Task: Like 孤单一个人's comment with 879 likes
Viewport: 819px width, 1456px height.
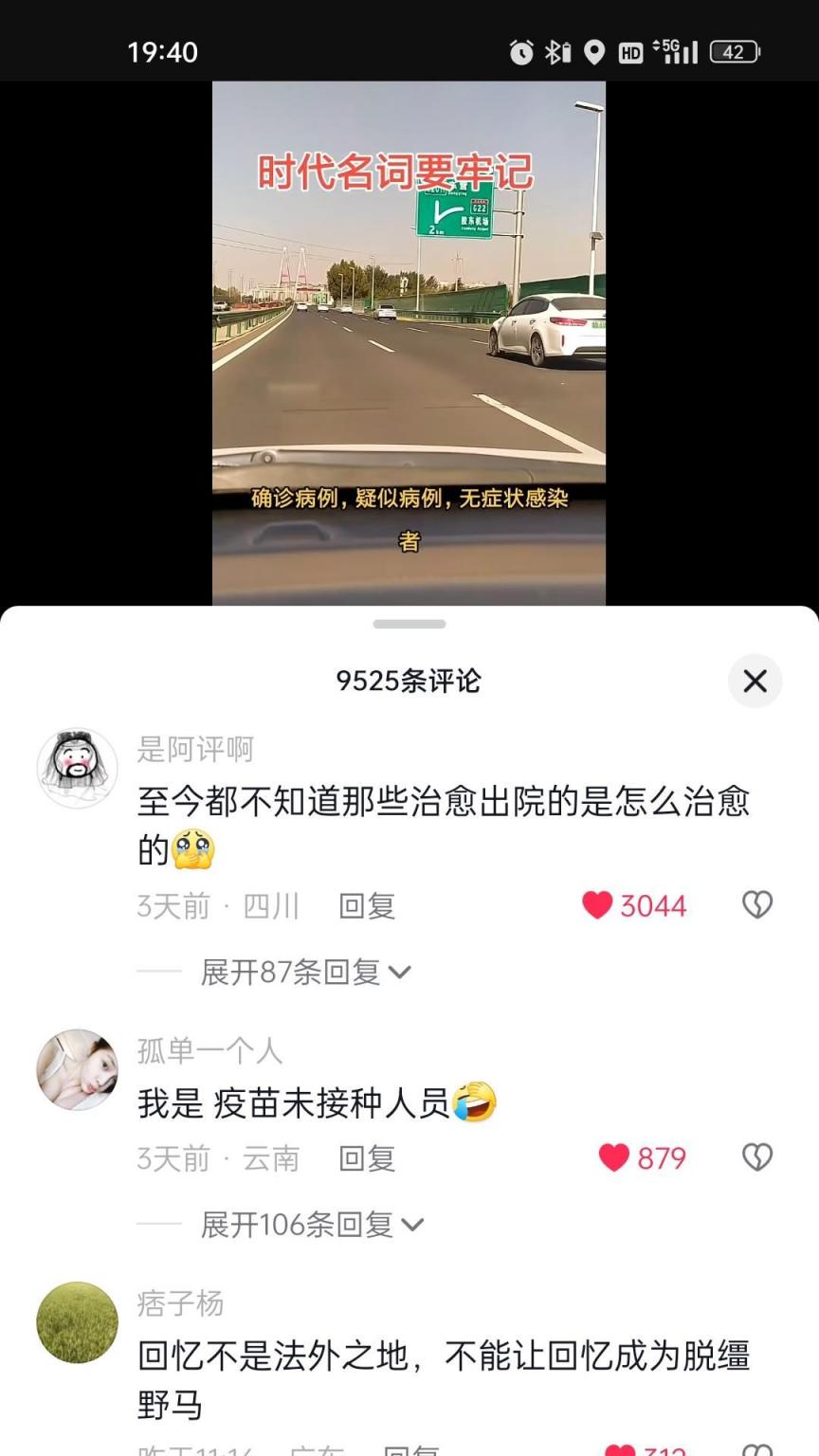Action: 614,1157
